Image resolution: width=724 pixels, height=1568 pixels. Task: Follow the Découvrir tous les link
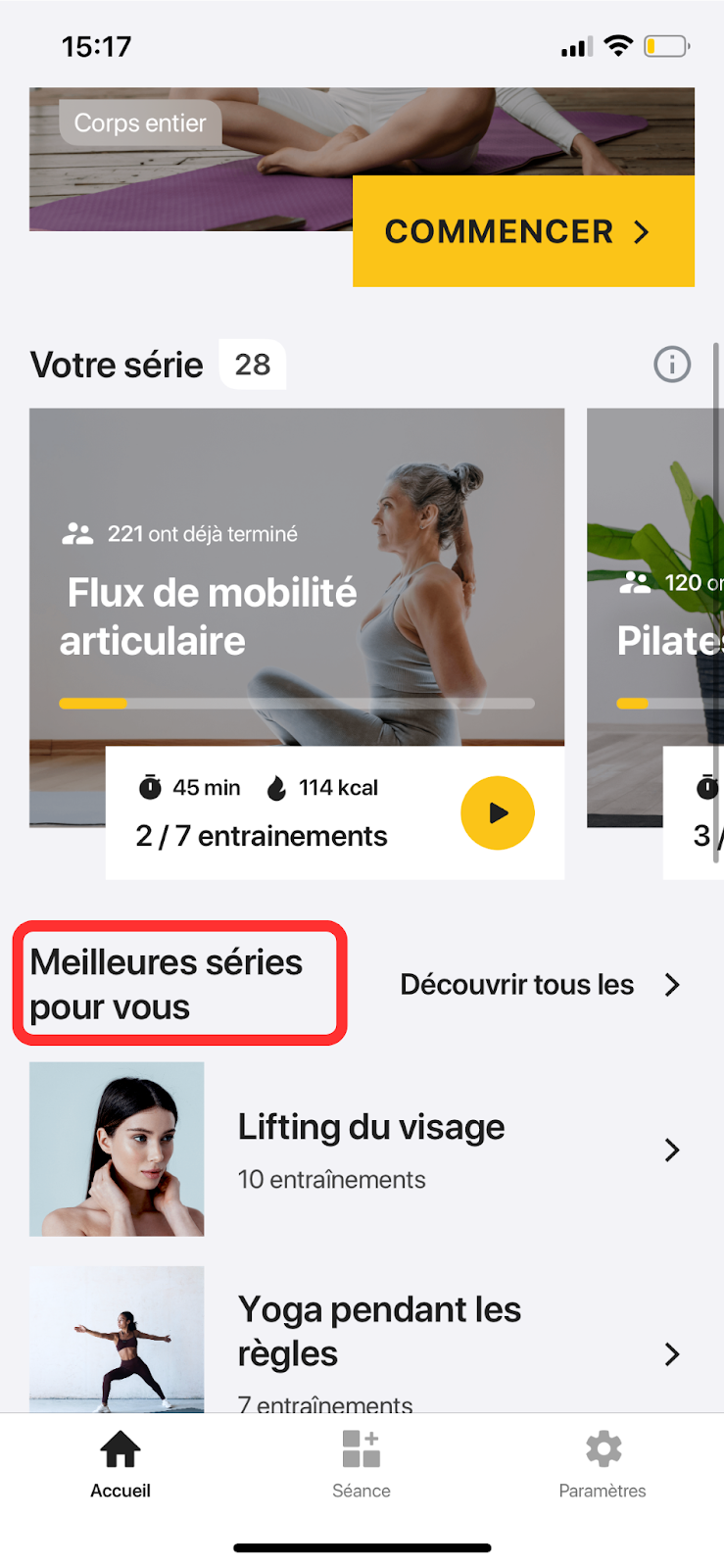[x=539, y=985]
